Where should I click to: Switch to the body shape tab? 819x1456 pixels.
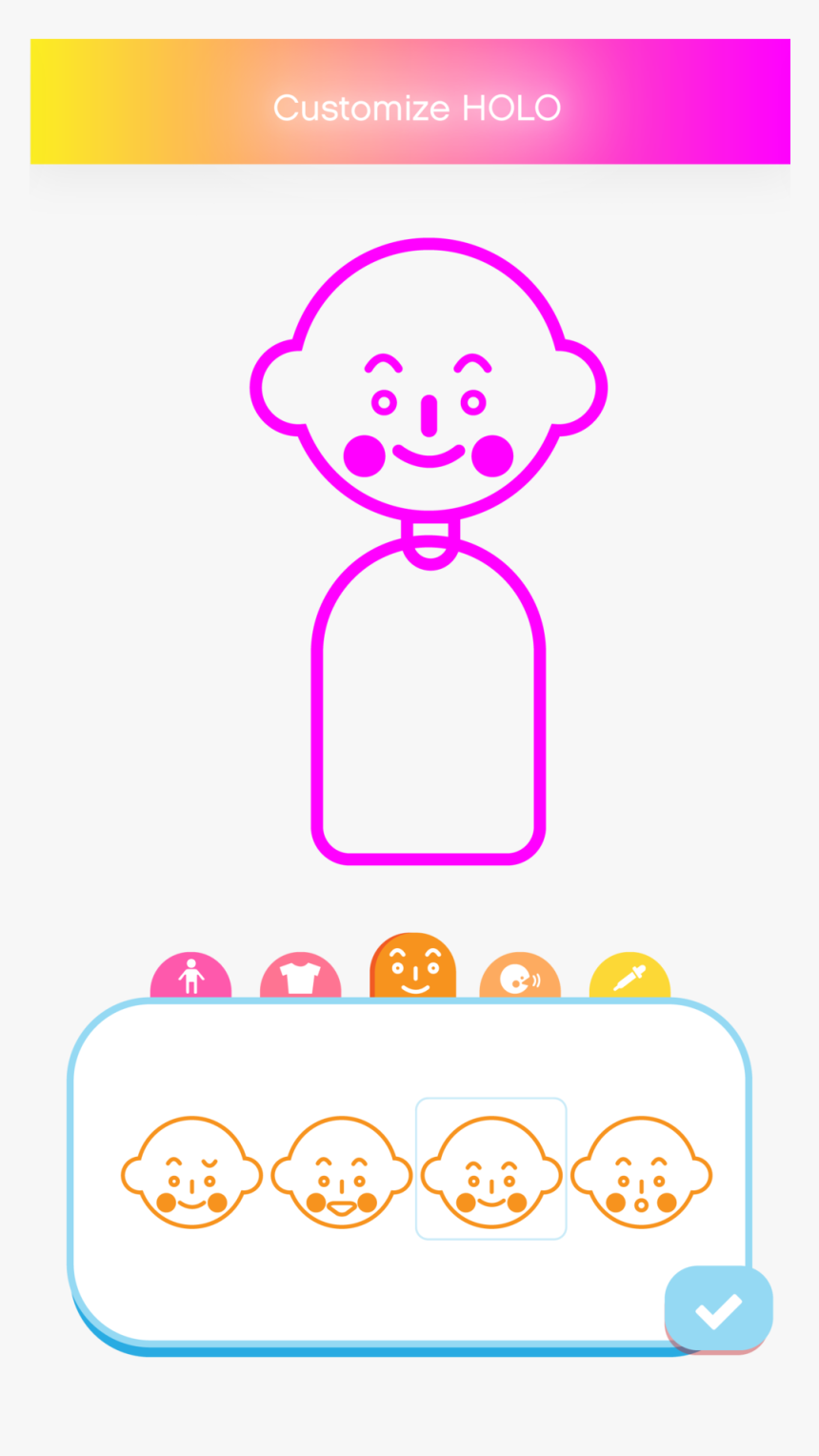(190, 976)
